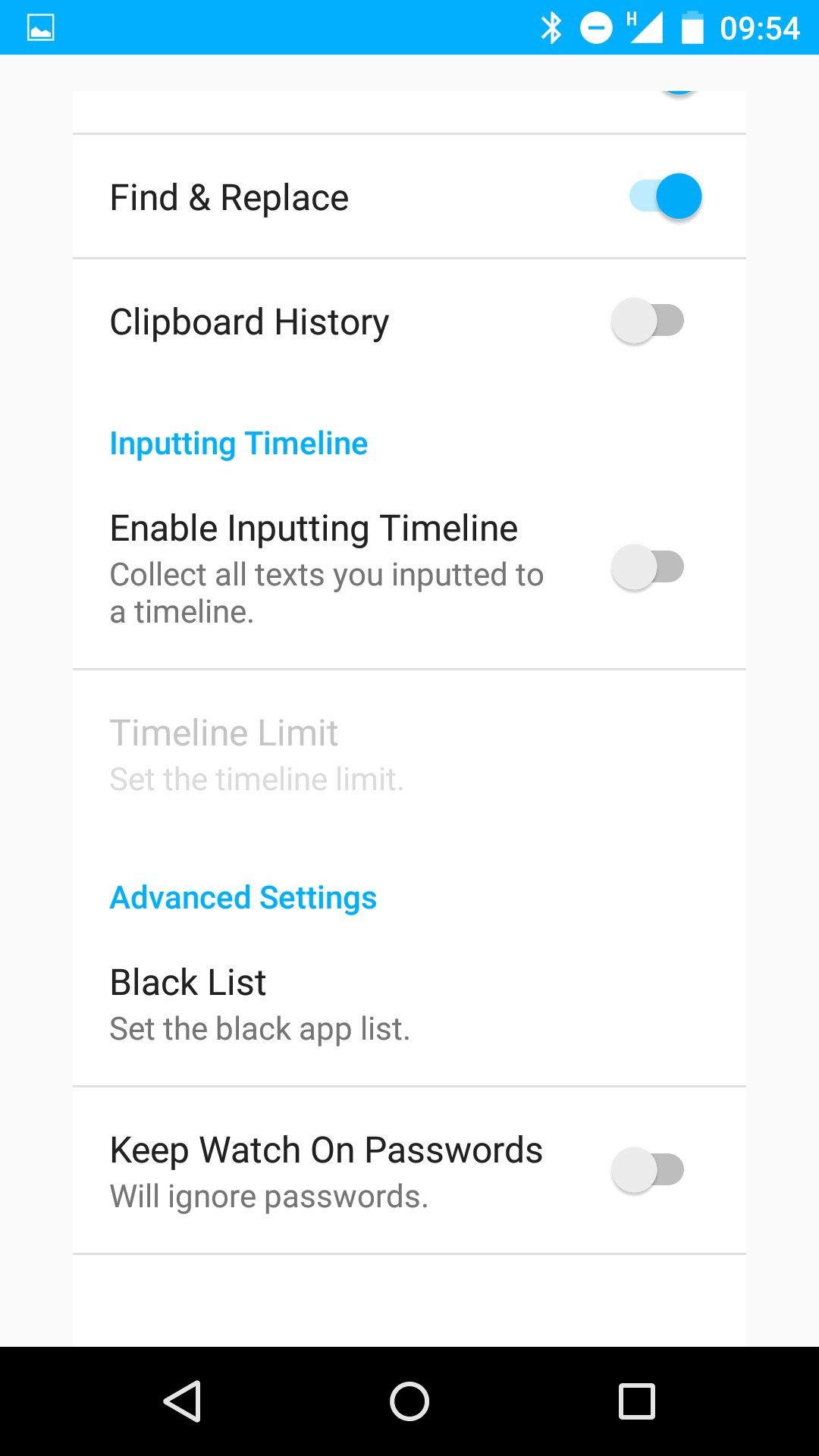Go back using the navigation bar

pos(182,1401)
